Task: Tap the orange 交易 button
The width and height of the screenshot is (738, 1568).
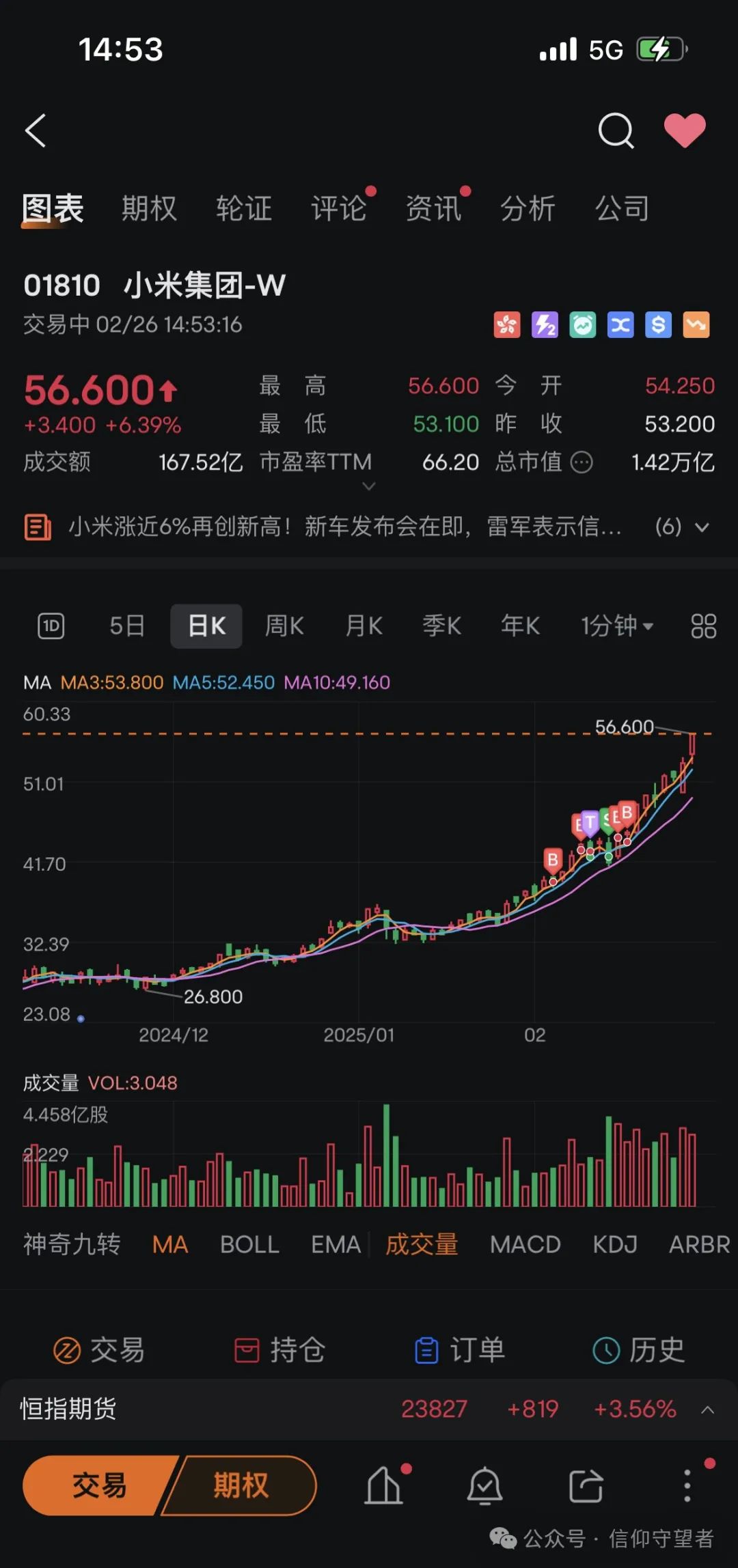Action: click(x=100, y=1485)
